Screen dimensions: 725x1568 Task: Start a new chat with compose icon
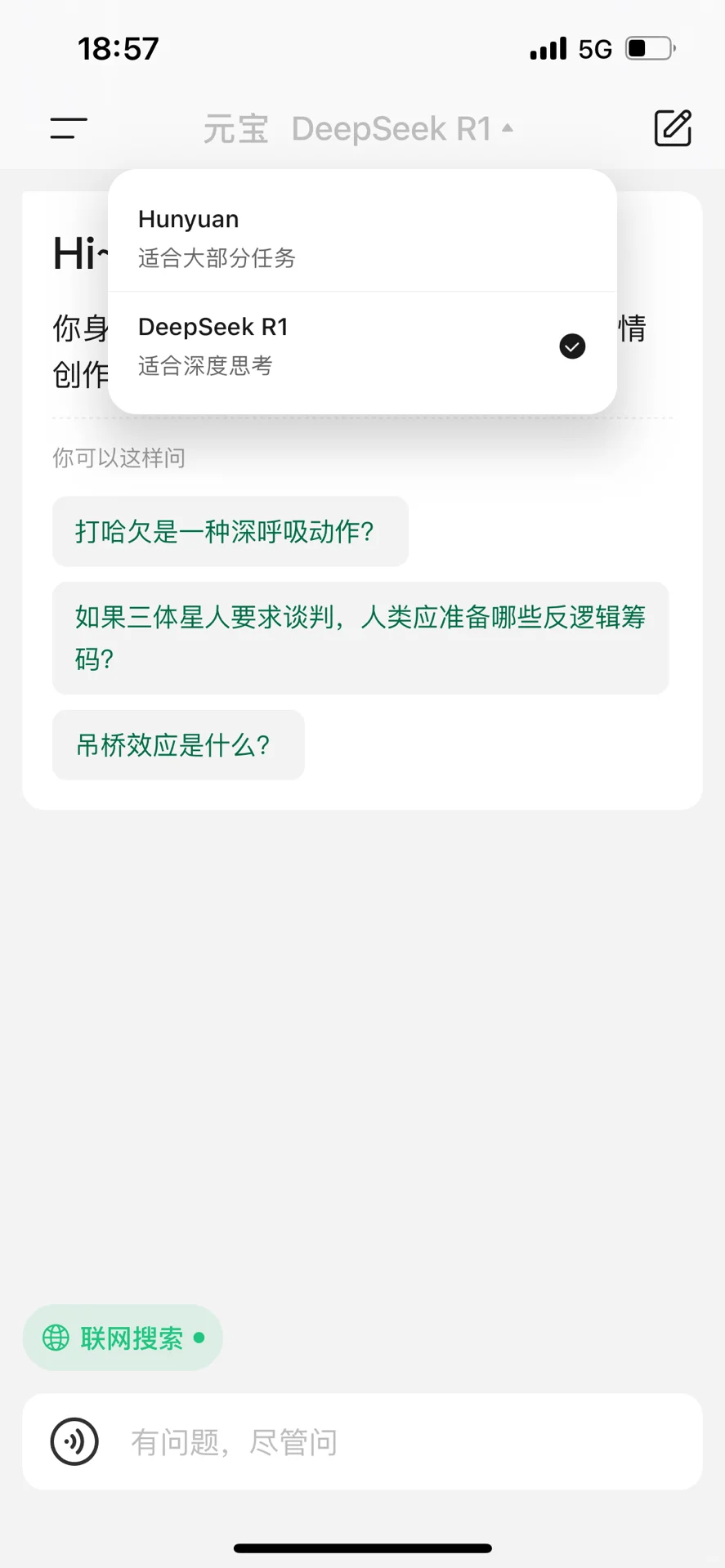pos(673,128)
